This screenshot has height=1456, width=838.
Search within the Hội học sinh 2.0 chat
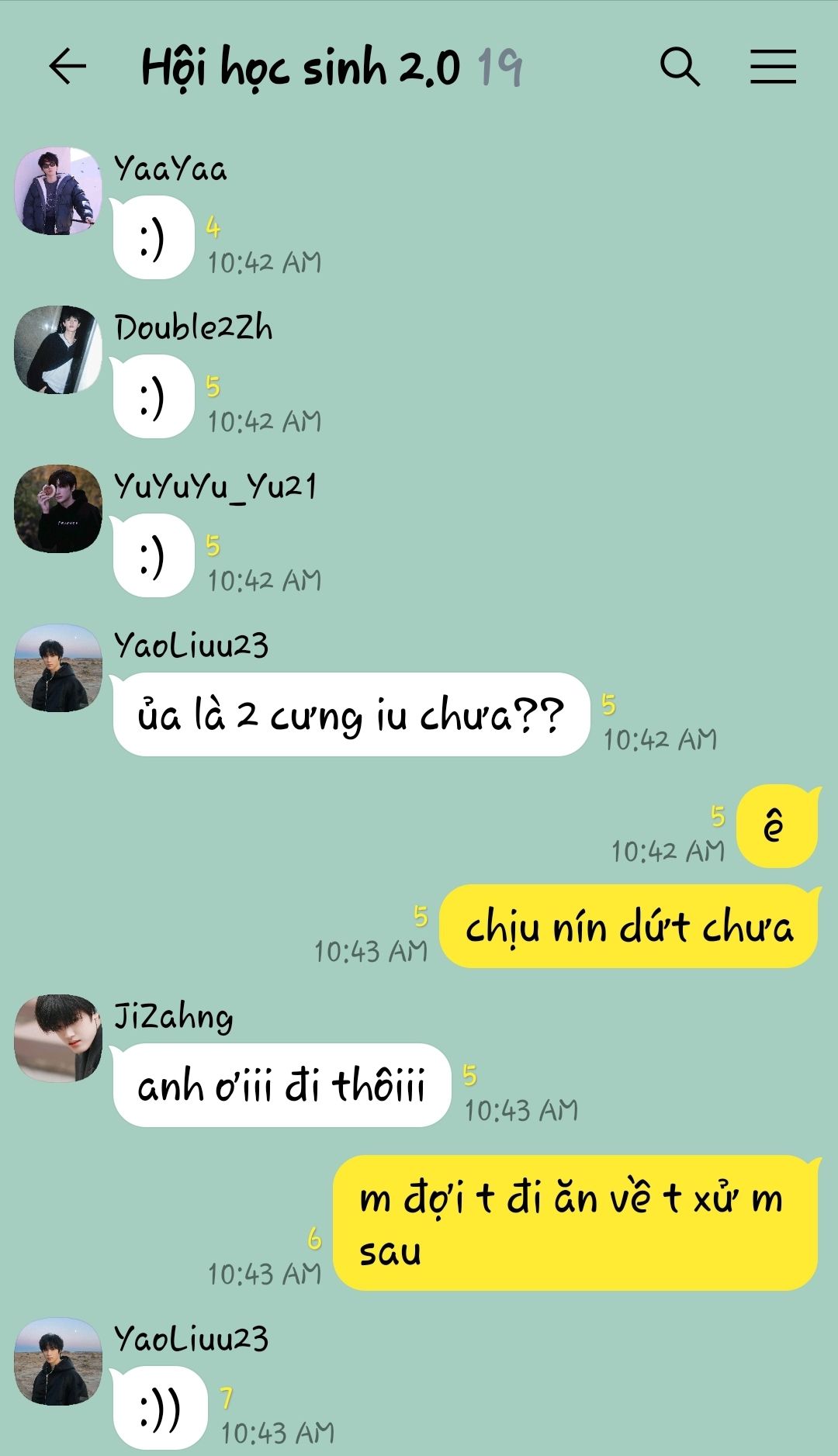680,66
